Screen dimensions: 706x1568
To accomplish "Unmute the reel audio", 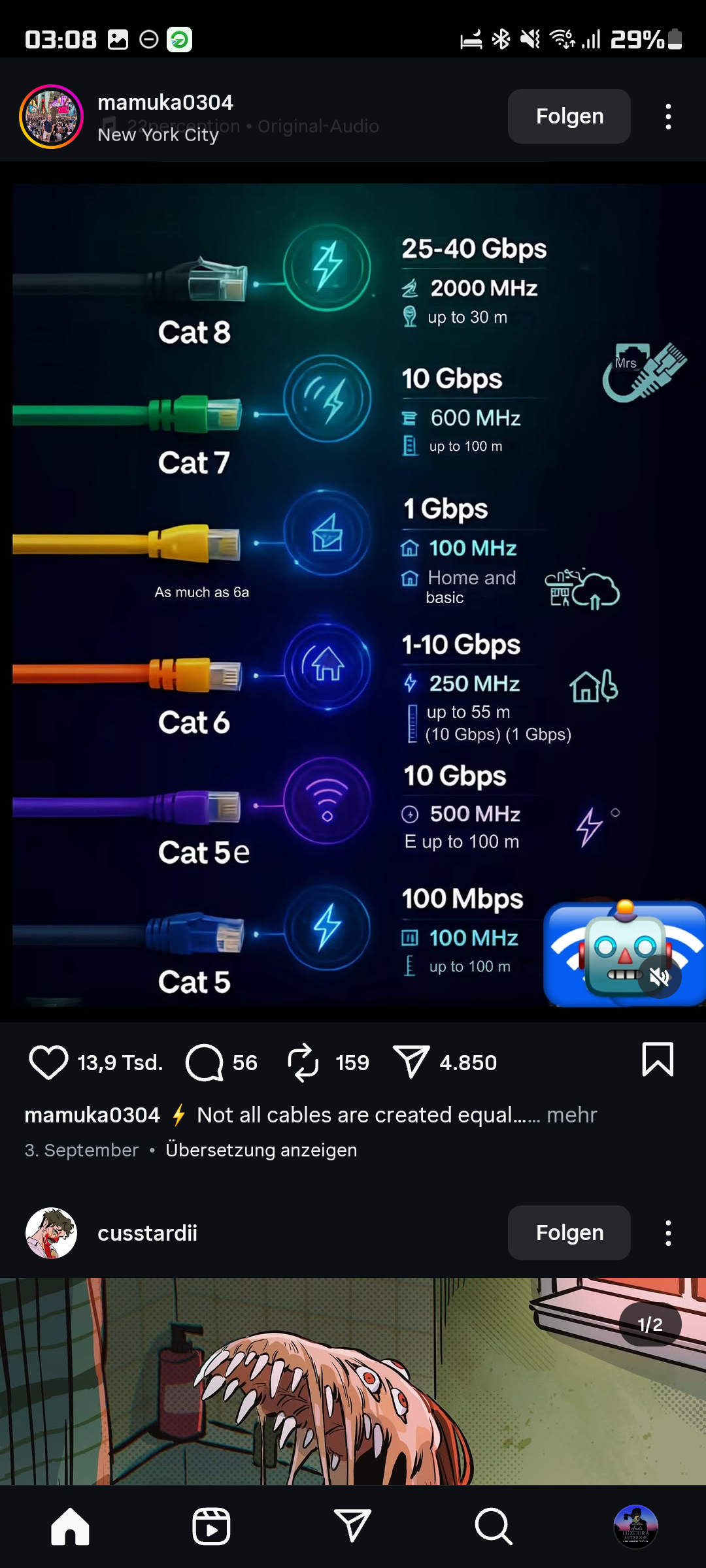I will [x=659, y=977].
